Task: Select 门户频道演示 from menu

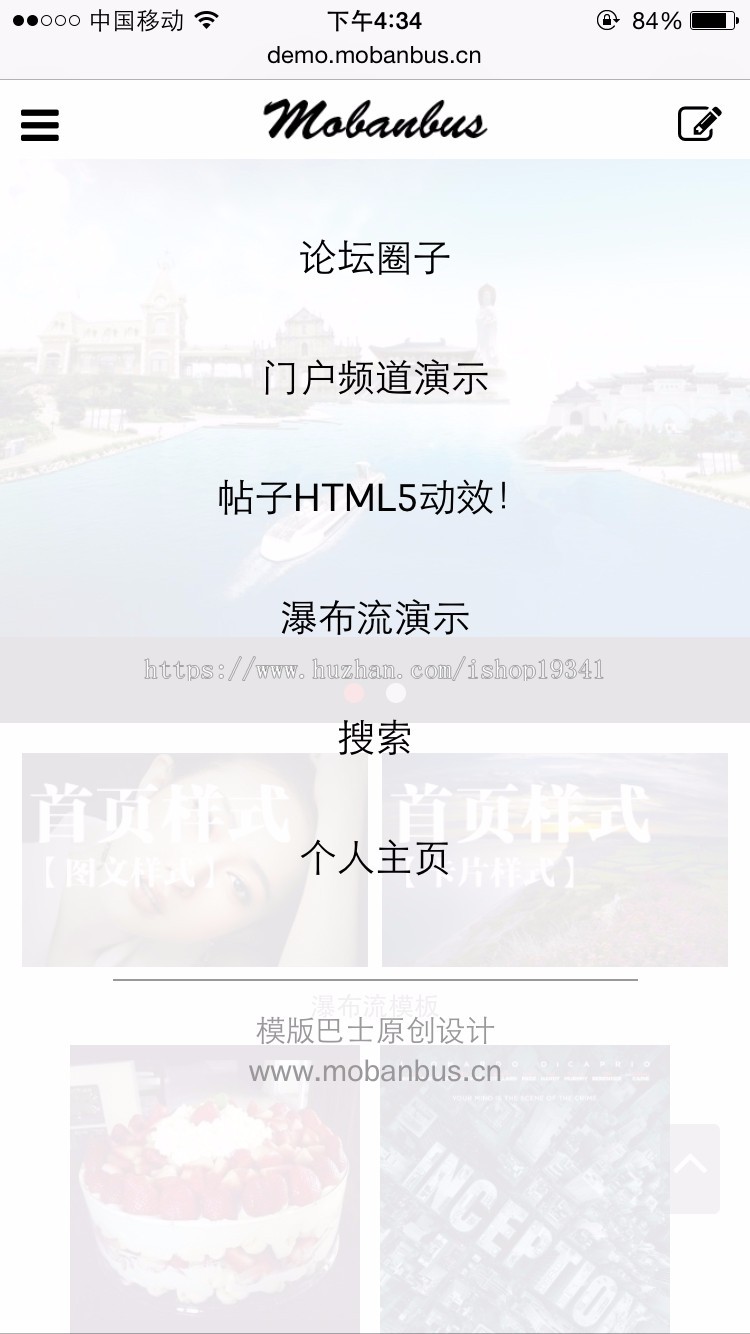Action: tap(375, 378)
